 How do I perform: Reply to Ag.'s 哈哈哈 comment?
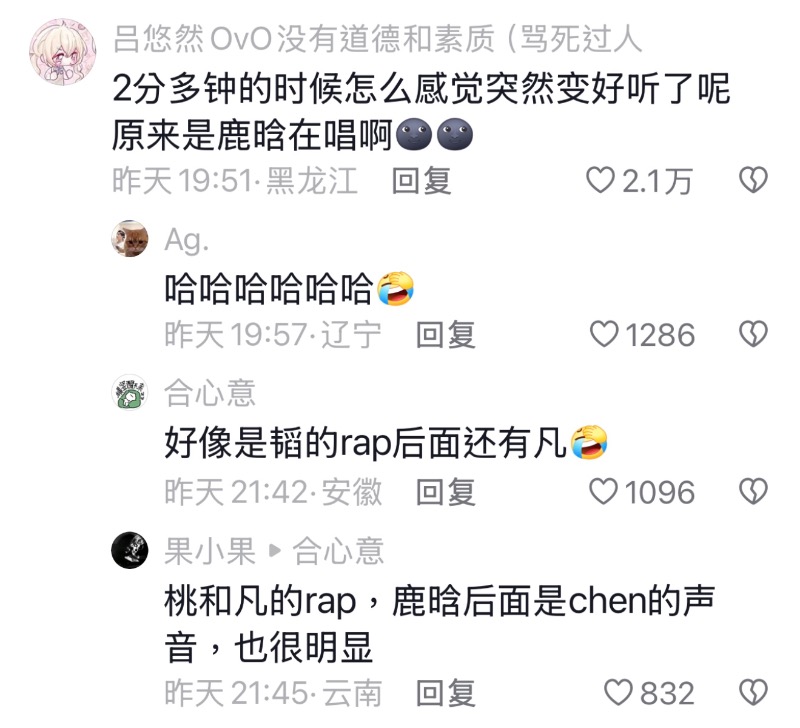445,334
